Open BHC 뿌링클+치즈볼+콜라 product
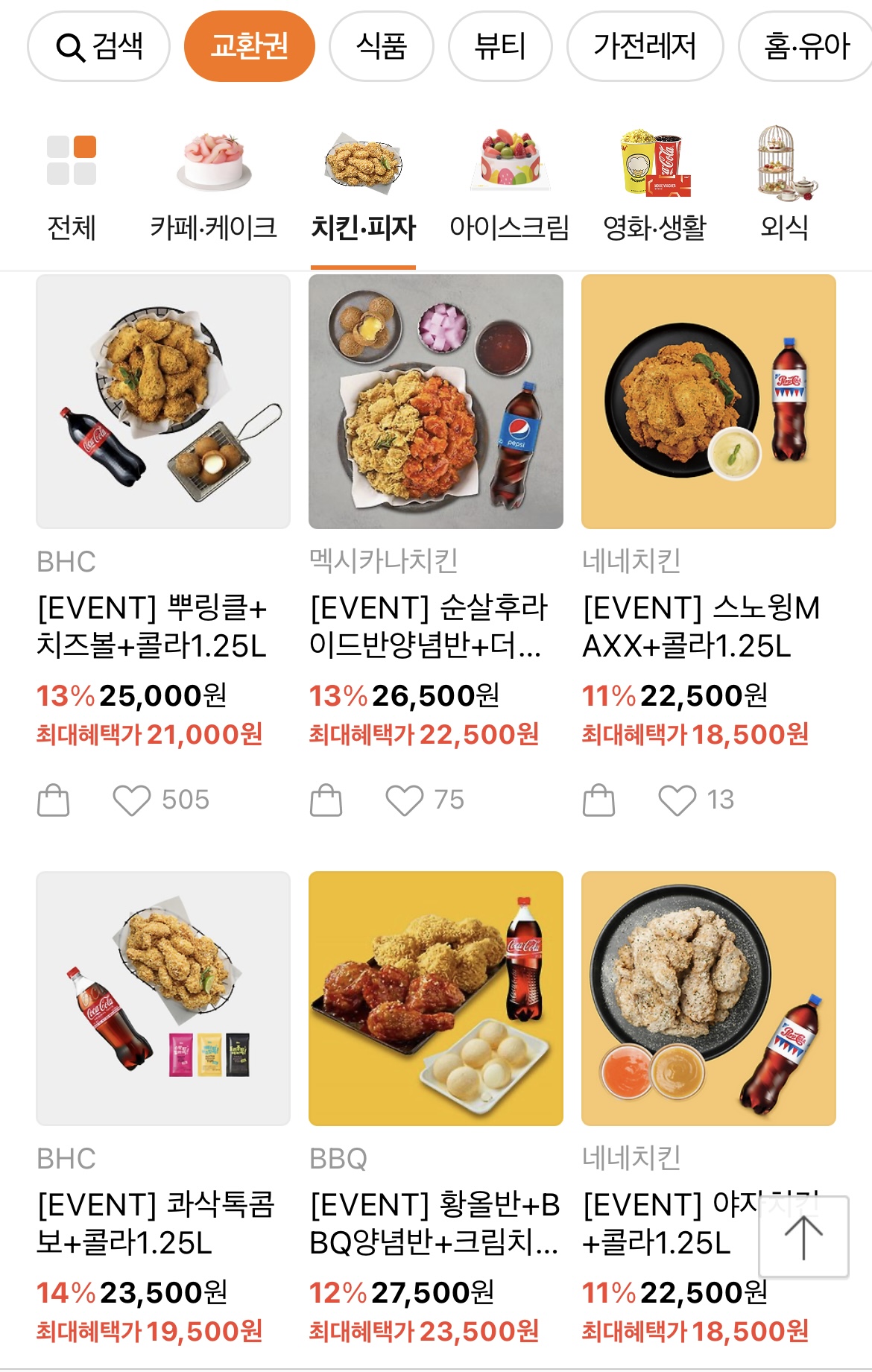Image resolution: width=872 pixels, height=1372 pixels. point(163,402)
